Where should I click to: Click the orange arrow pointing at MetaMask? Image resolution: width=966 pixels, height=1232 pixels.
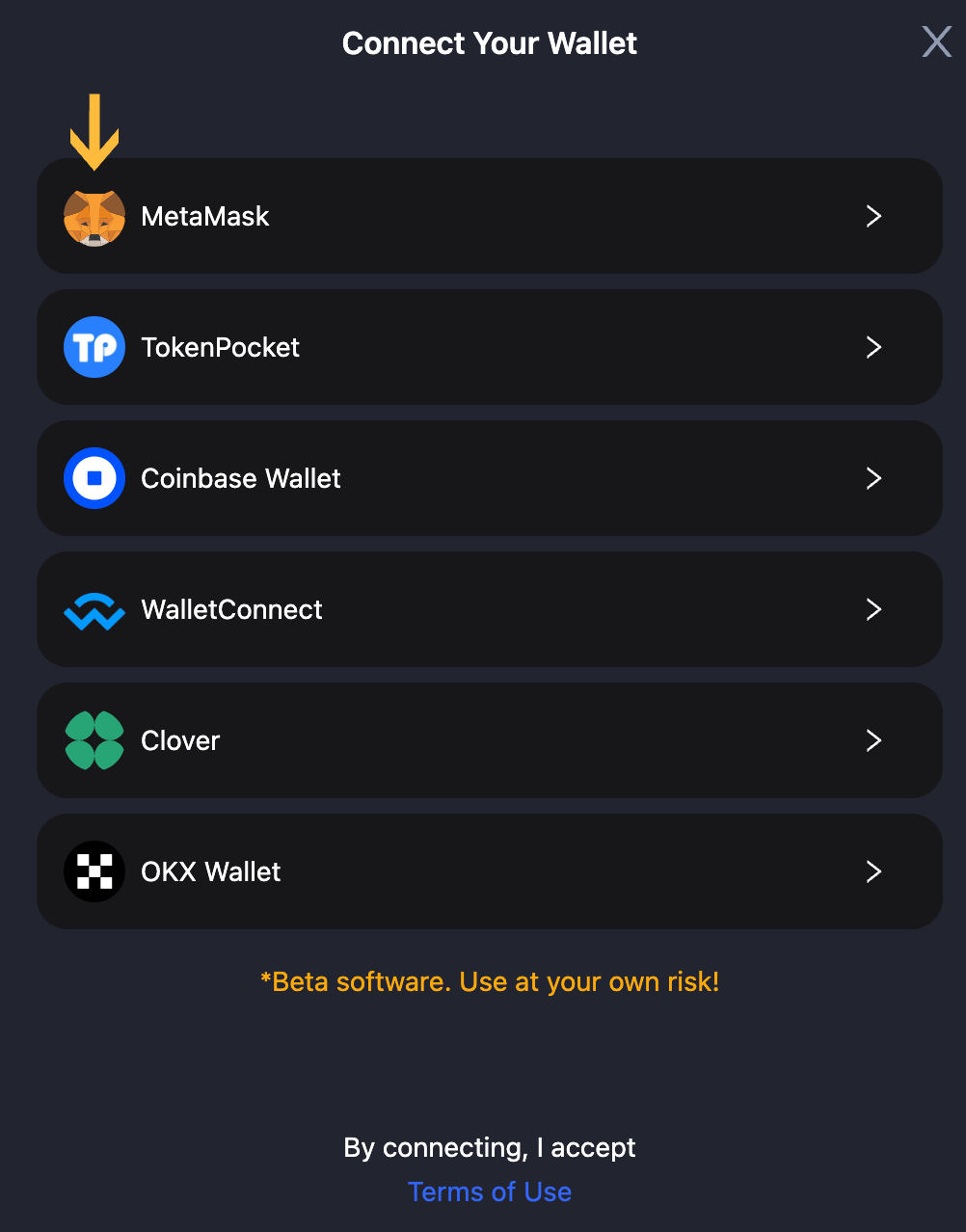tap(94, 130)
